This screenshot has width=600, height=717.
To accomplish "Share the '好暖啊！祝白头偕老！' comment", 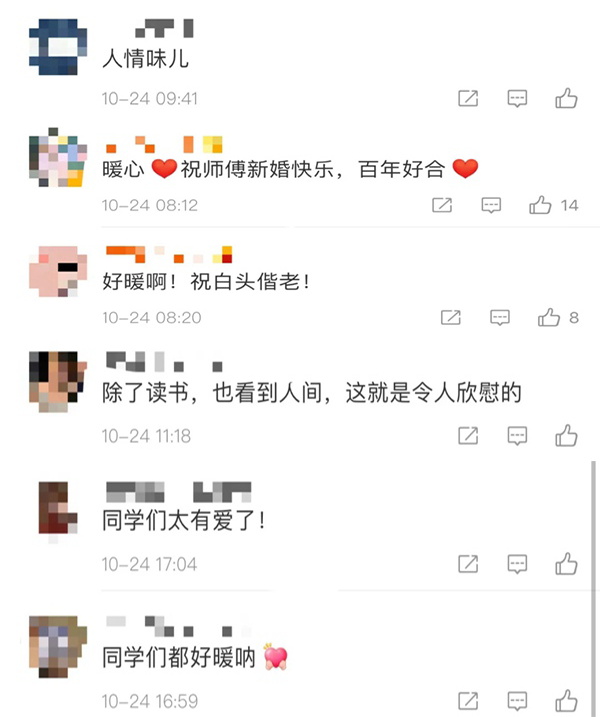I will pos(450,318).
